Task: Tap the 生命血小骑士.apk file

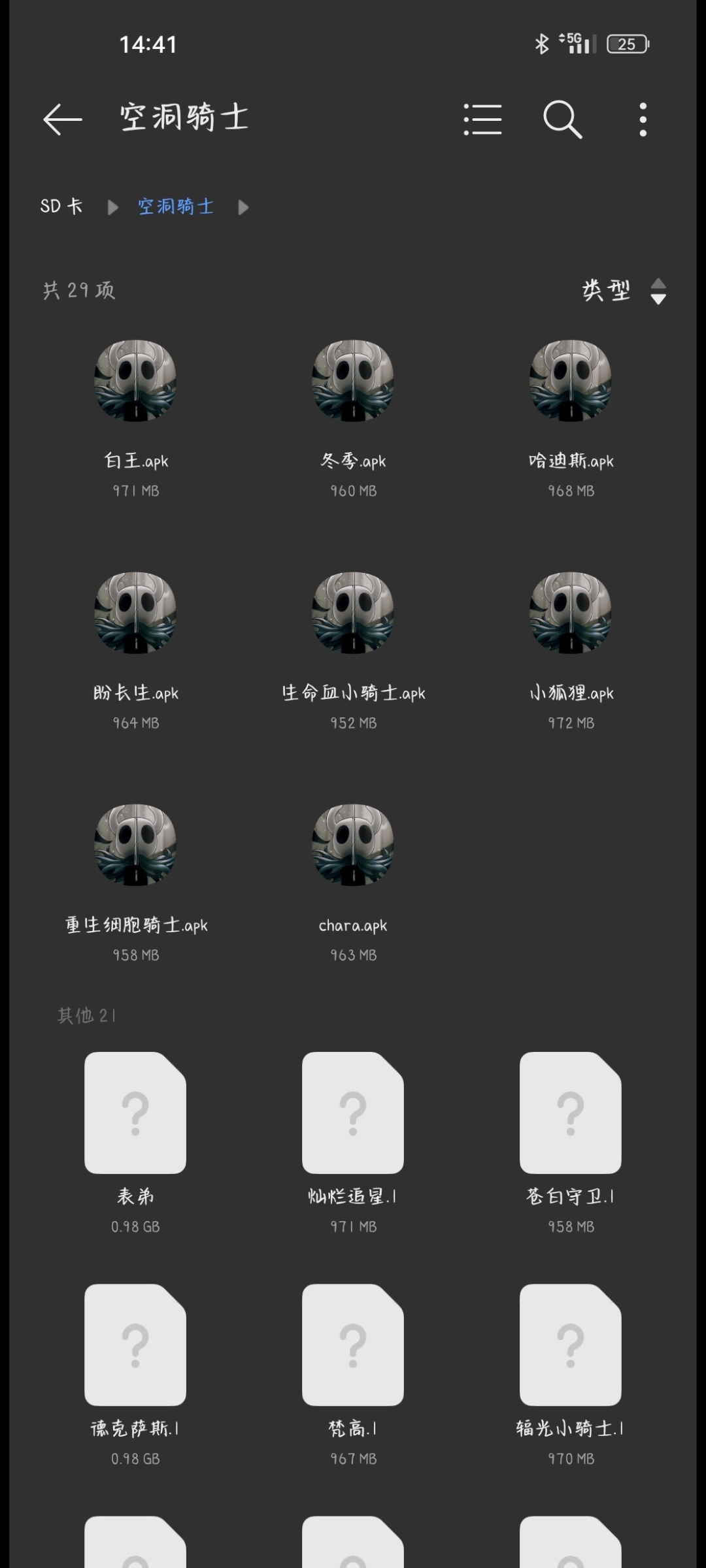Action: pyautogui.click(x=353, y=613)
